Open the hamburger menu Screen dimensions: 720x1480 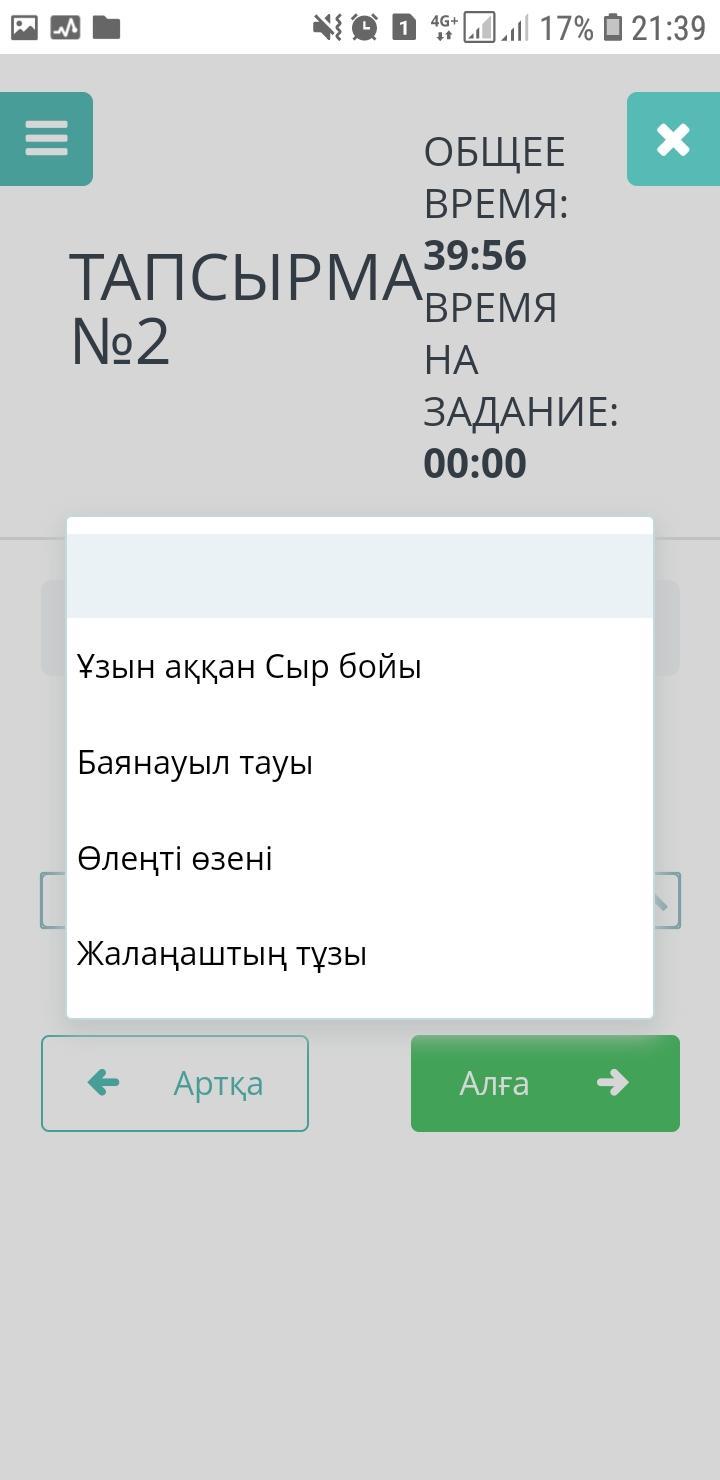click(46, 139)
